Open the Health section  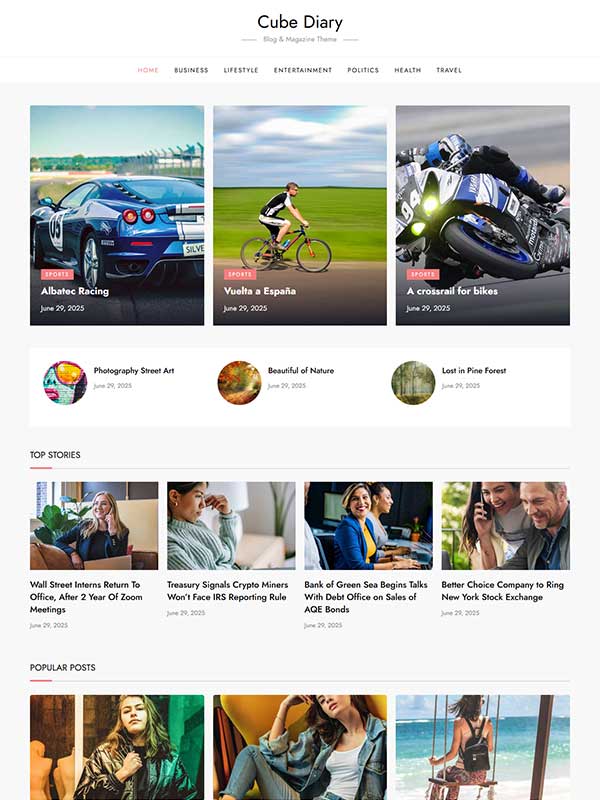pos(408,70)
